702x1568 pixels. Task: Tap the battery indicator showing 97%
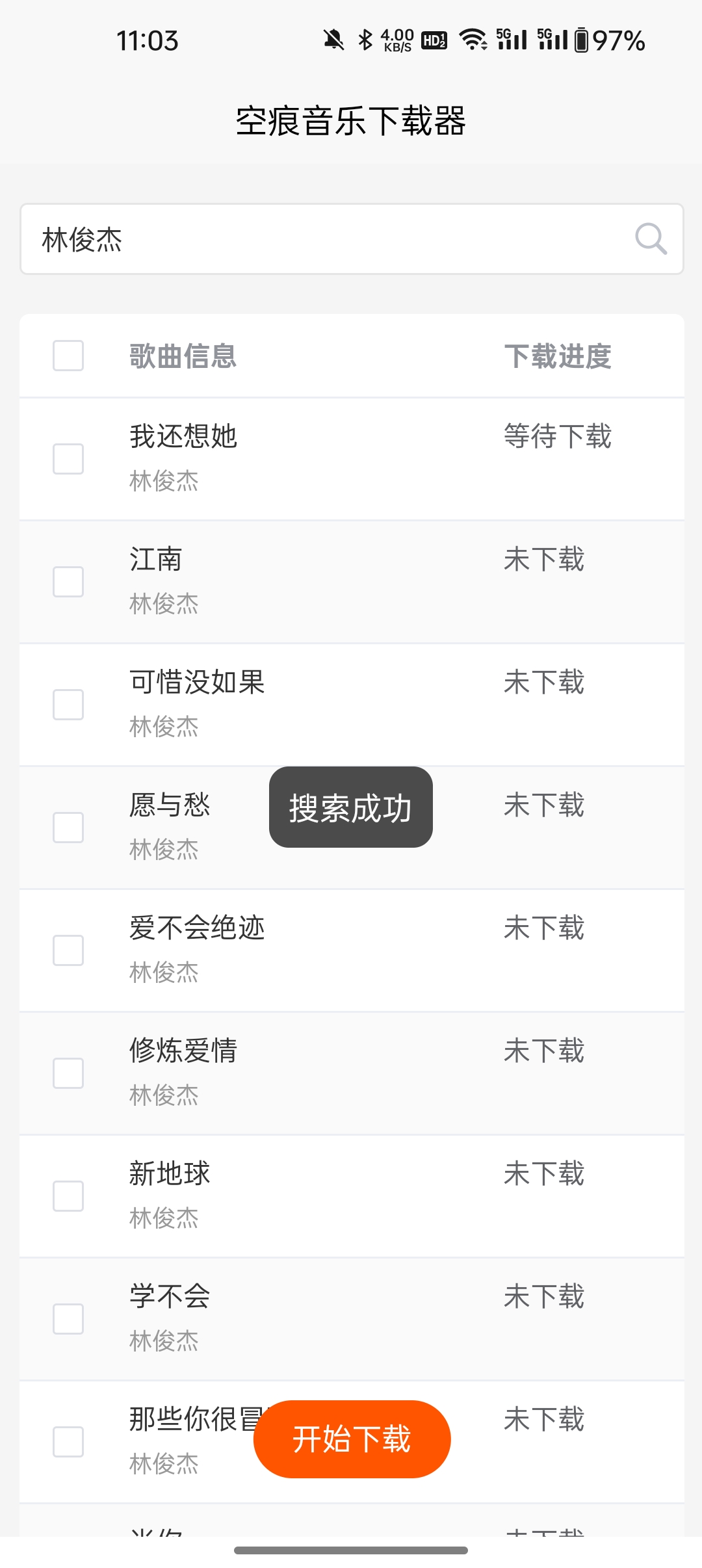point(611,40)
